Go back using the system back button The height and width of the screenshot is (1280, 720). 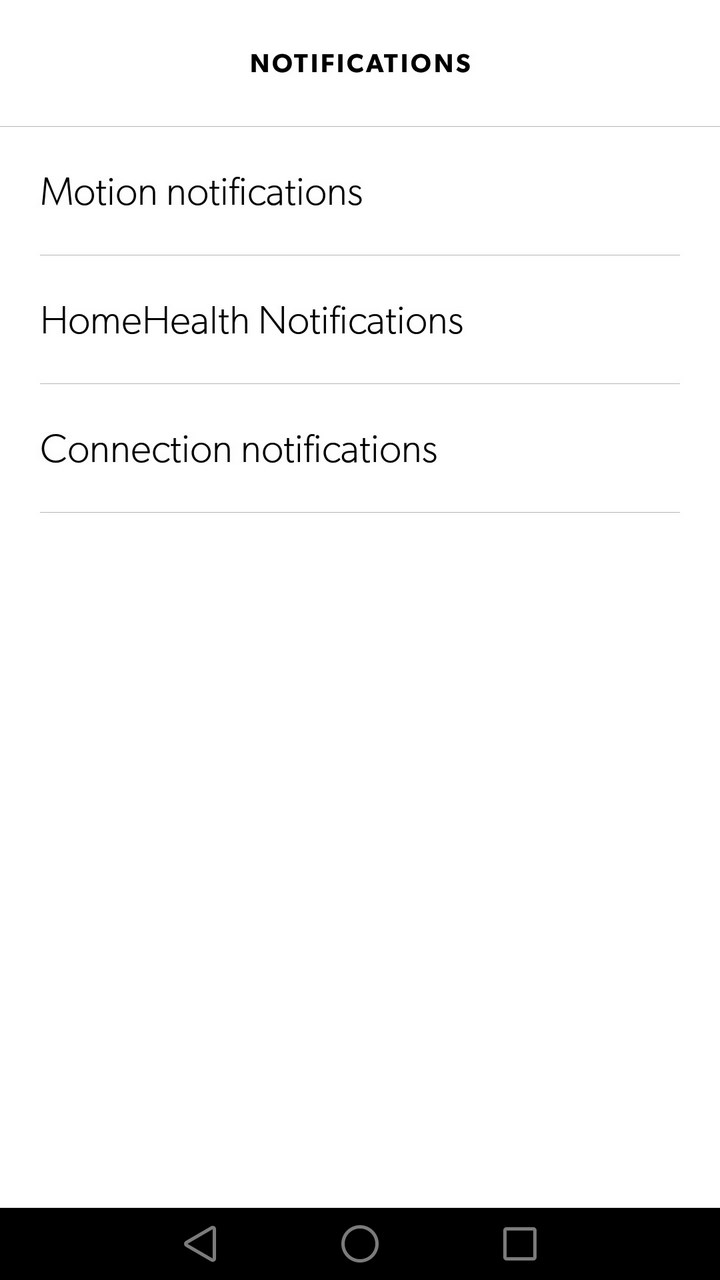click(x=201, y=1244)
